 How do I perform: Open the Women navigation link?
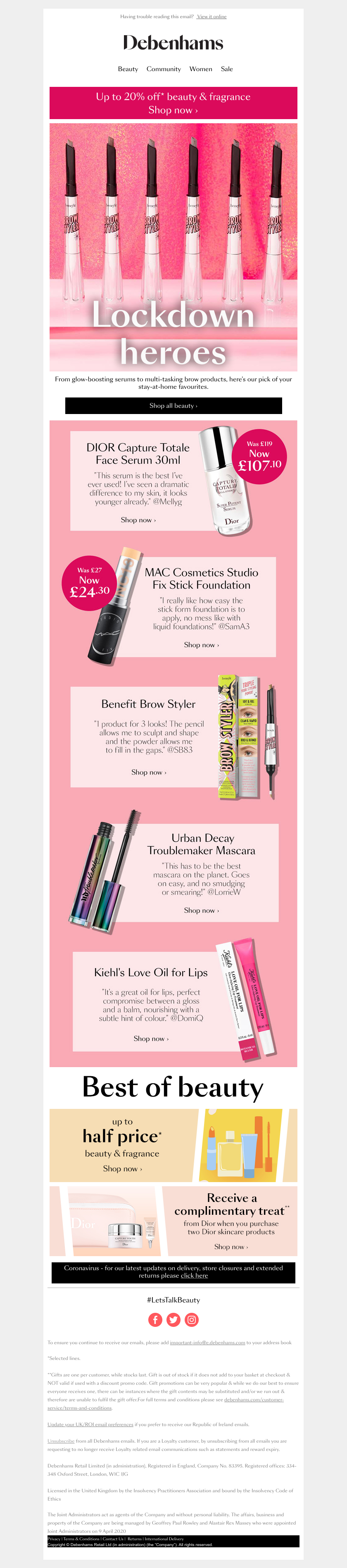click(x=200, y=69)
